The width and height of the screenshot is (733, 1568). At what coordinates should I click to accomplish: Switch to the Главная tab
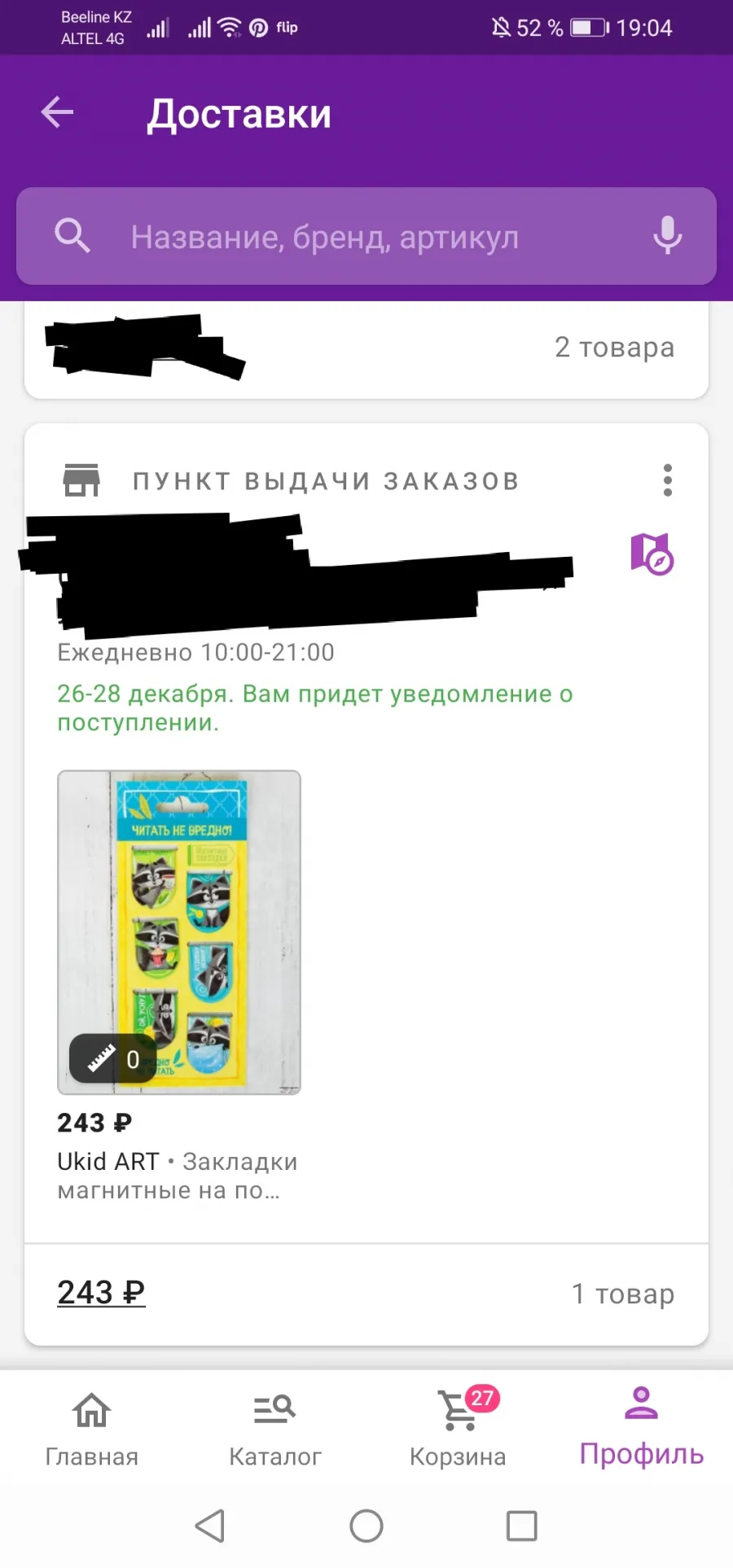(91, 1430)
